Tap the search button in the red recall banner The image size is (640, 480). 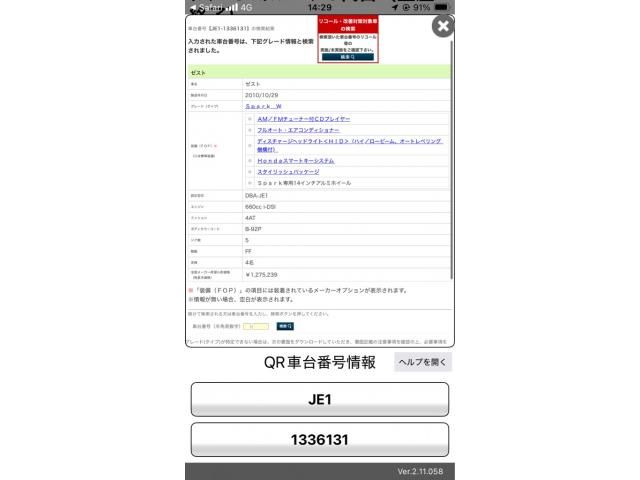point(347,57)
